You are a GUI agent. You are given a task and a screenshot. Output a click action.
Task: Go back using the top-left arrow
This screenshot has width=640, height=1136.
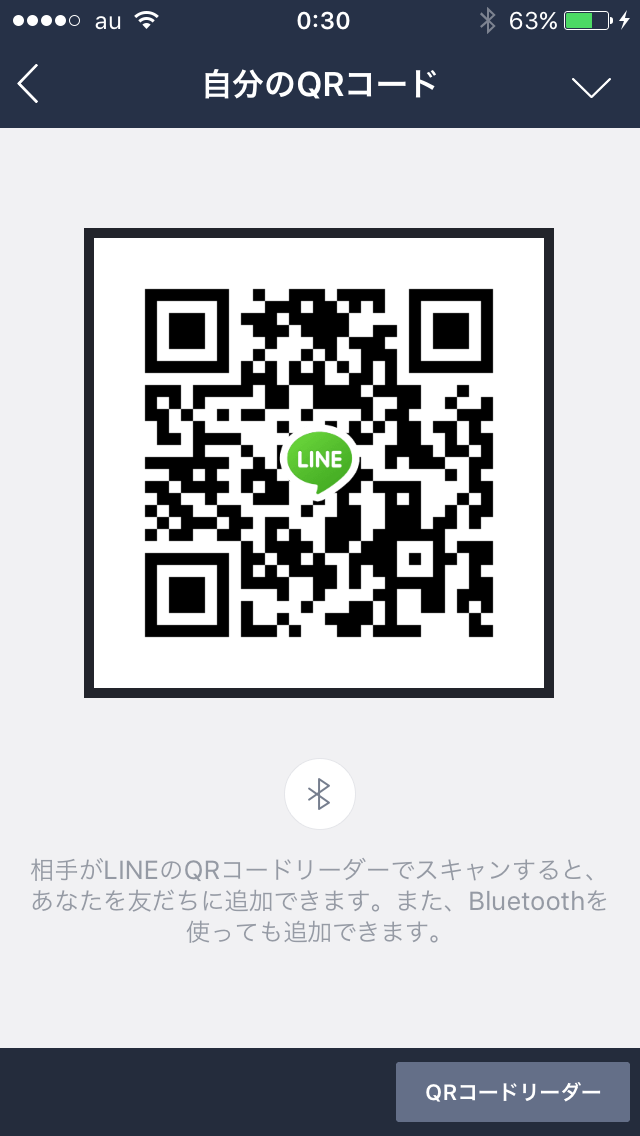[x=28, y=85]
